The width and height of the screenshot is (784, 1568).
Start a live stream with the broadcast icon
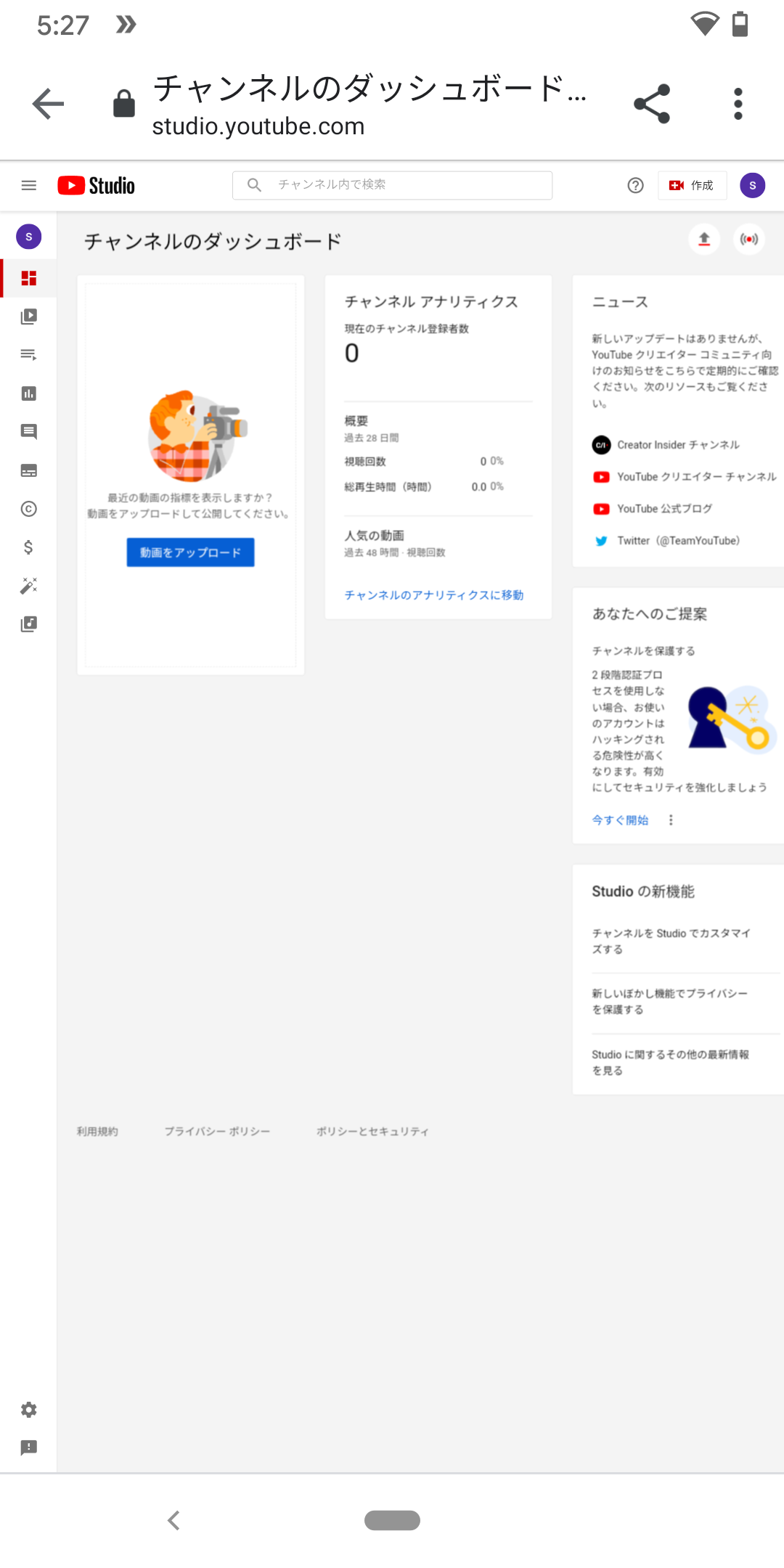[749, 240]
